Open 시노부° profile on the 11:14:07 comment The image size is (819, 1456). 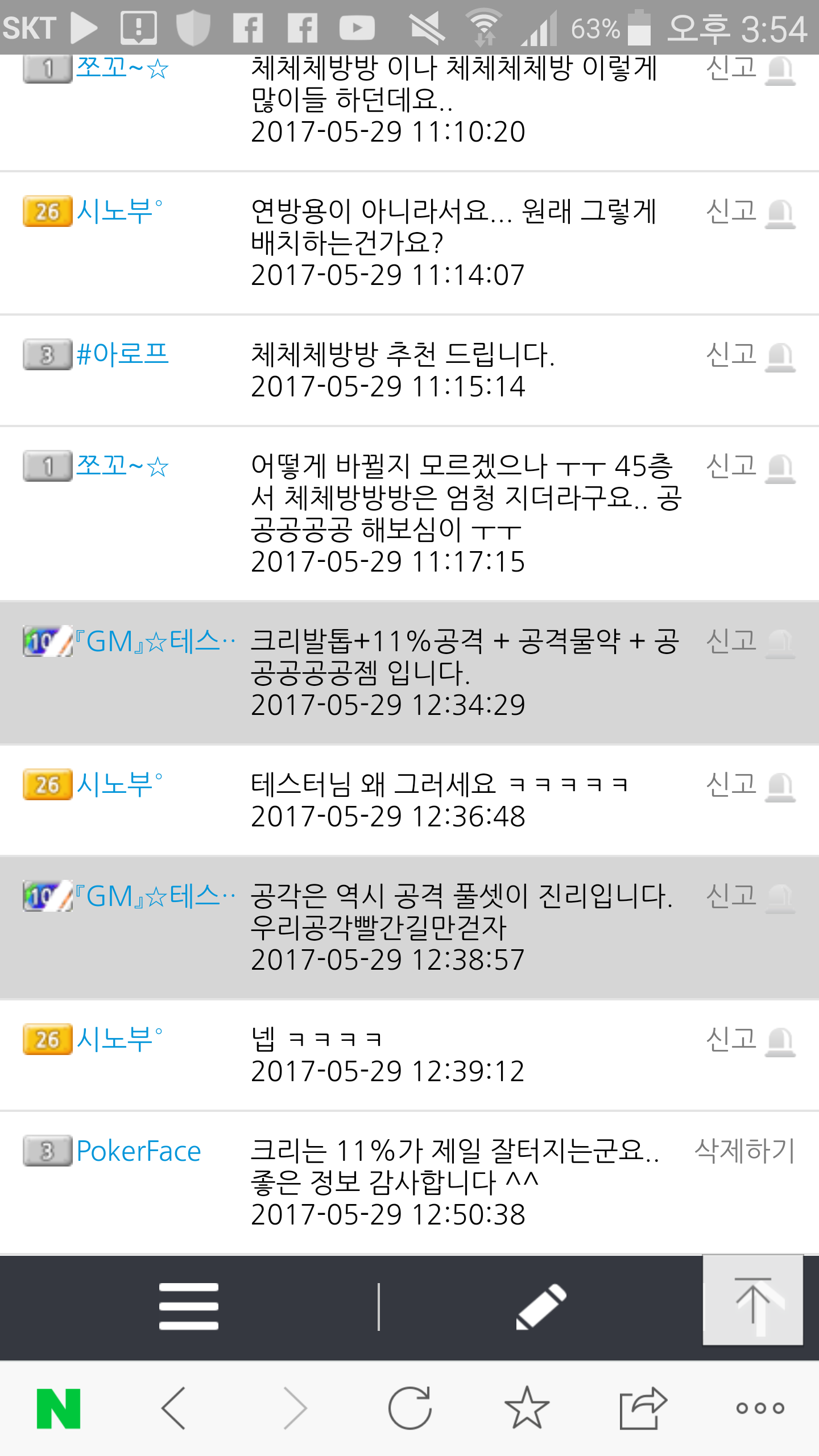tap(119, 211)
